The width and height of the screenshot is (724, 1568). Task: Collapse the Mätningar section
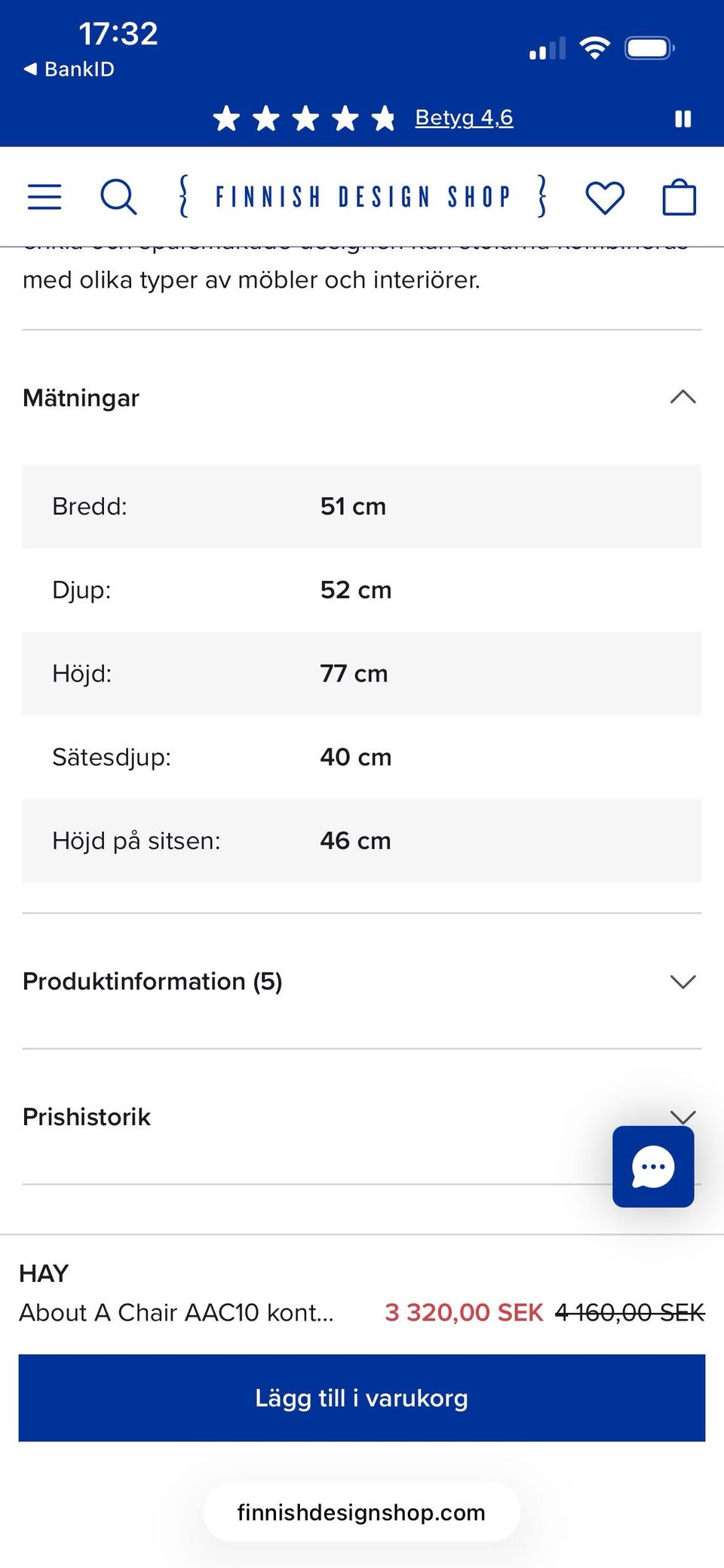pyautogui.click(x=362, y=397)
